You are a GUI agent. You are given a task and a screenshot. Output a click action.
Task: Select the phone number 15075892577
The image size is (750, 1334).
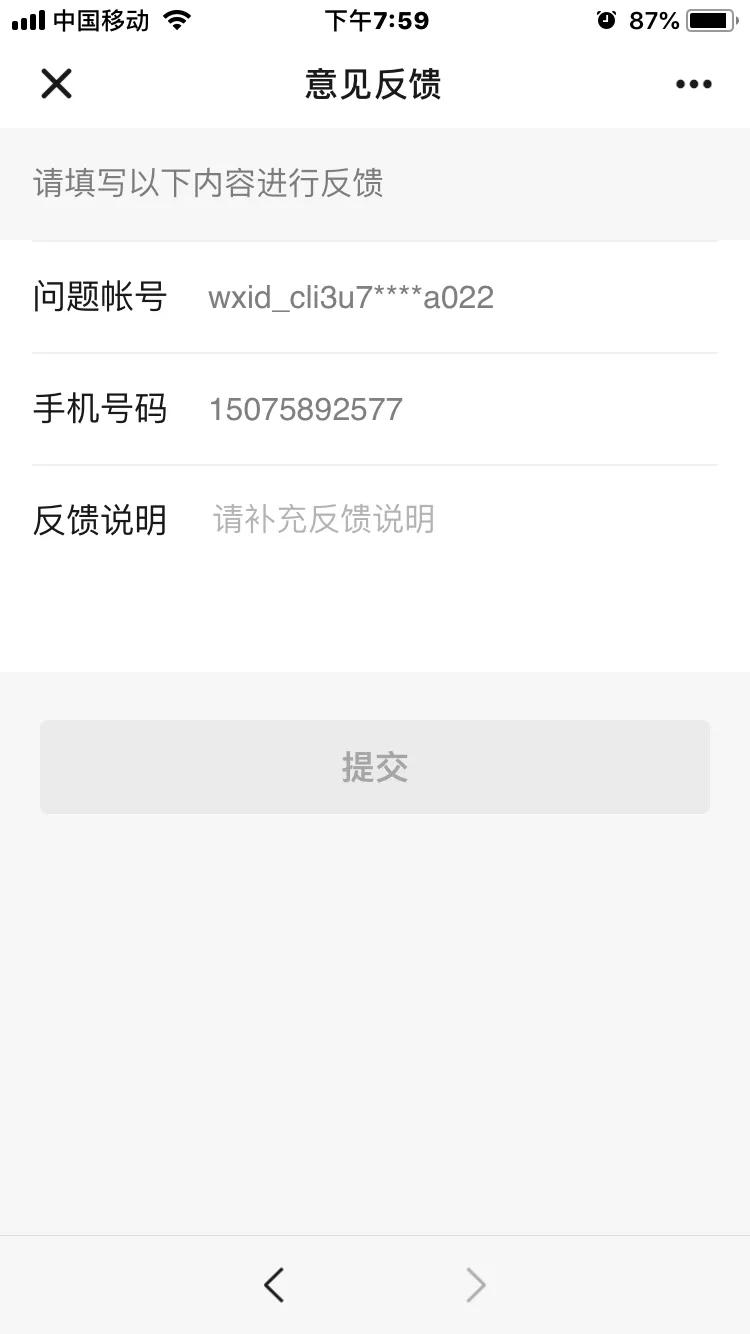305,408
